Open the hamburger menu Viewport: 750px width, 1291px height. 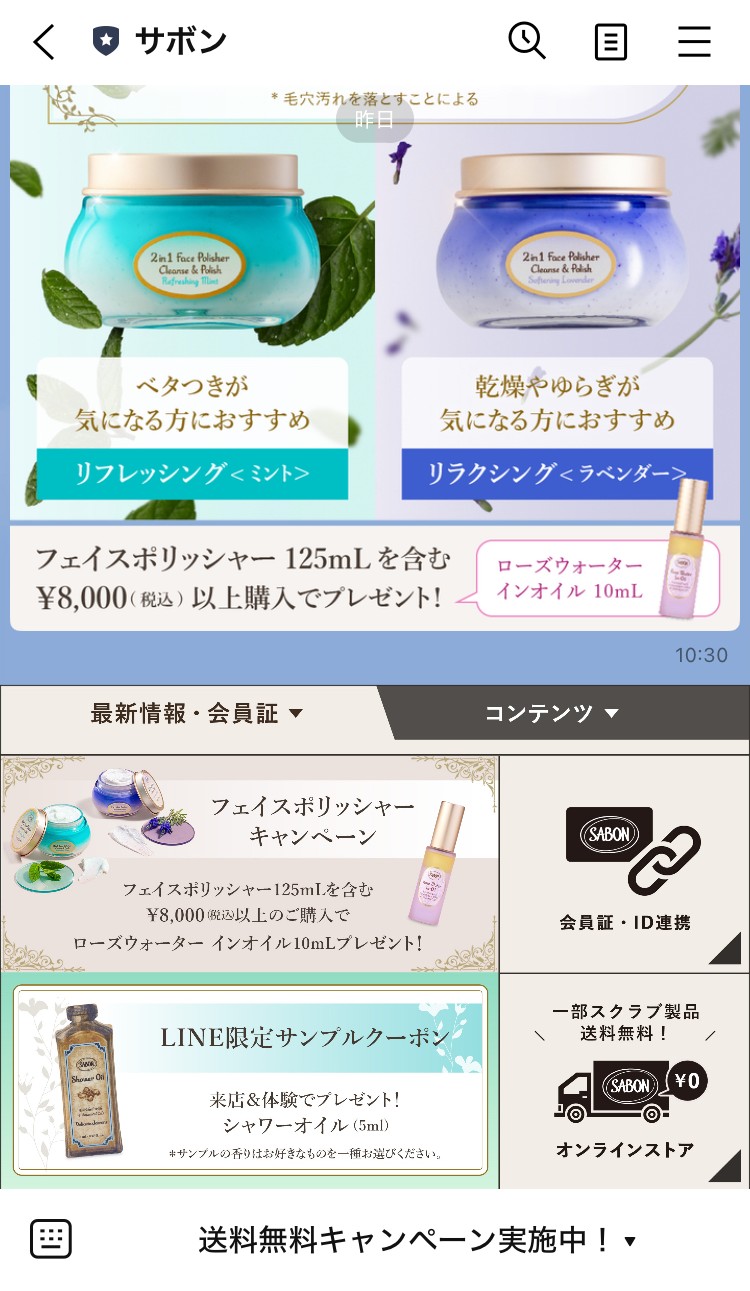click(693, 42)
